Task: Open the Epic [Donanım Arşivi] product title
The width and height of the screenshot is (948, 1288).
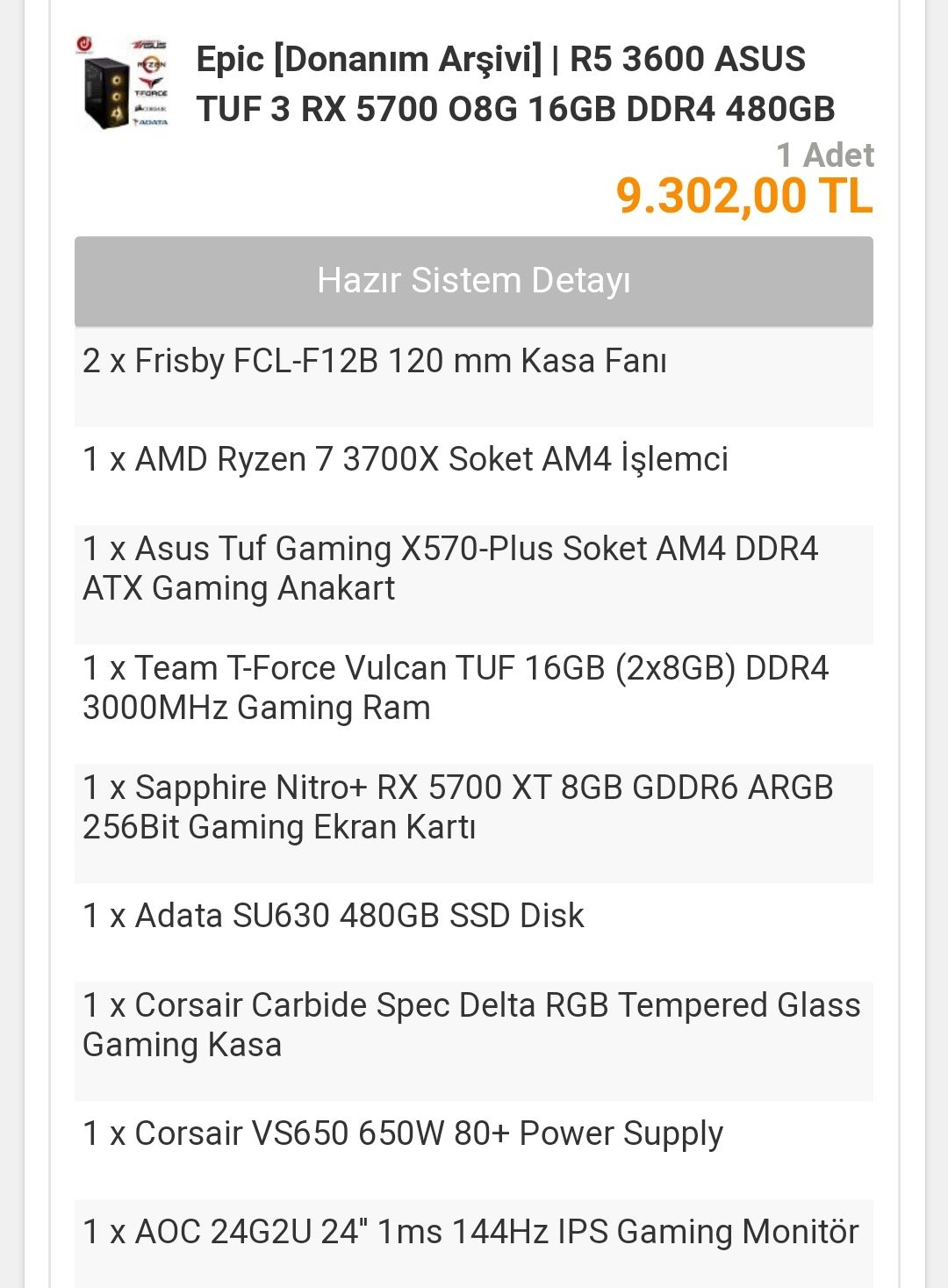Action: (x=514, y=83)
